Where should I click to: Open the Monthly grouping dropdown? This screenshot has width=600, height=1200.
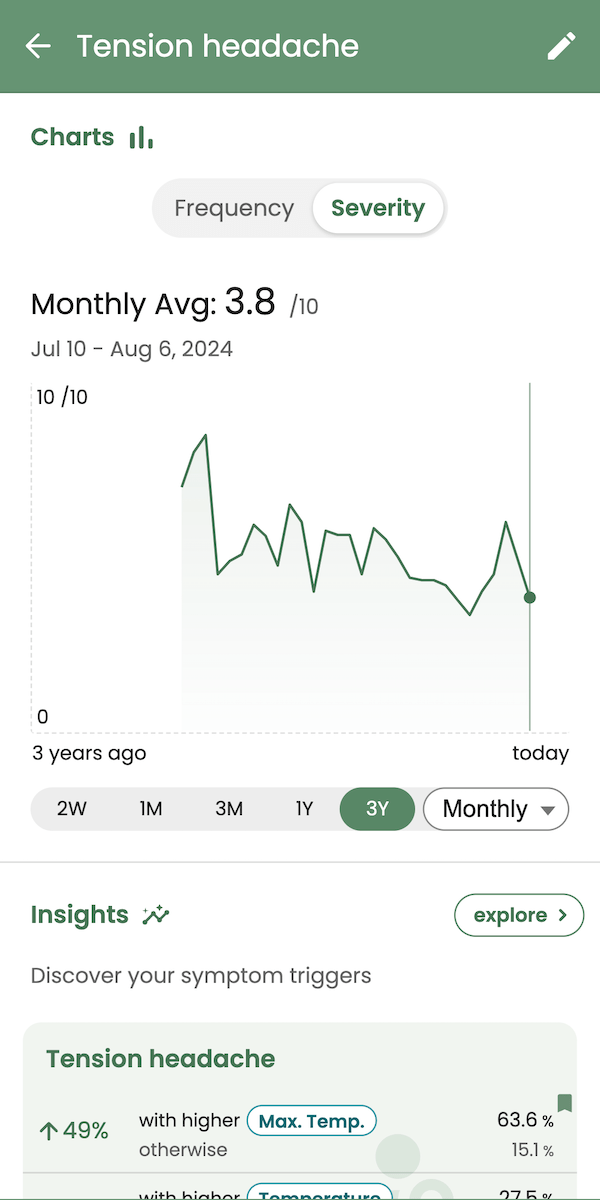(x=496, y=809)
